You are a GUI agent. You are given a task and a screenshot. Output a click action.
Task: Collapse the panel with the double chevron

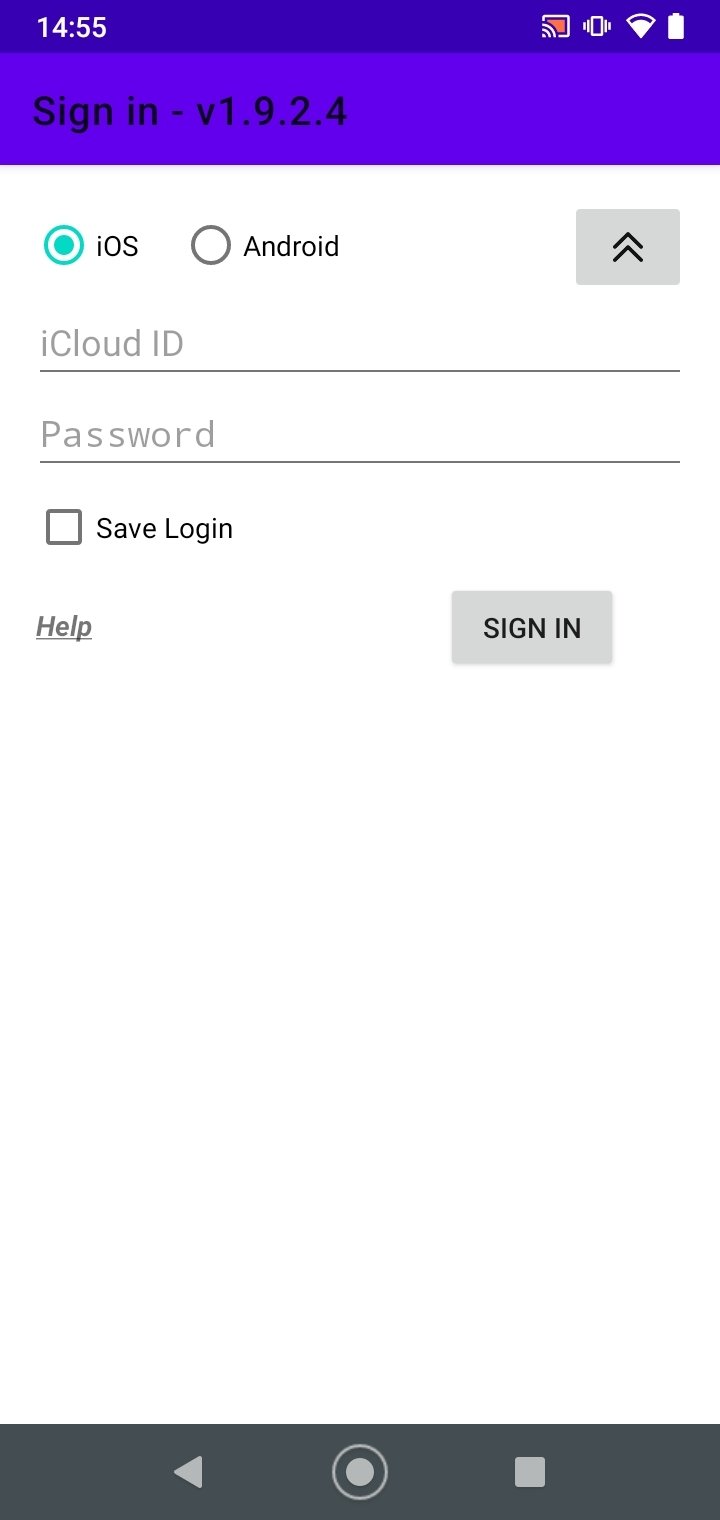[628, 247]
